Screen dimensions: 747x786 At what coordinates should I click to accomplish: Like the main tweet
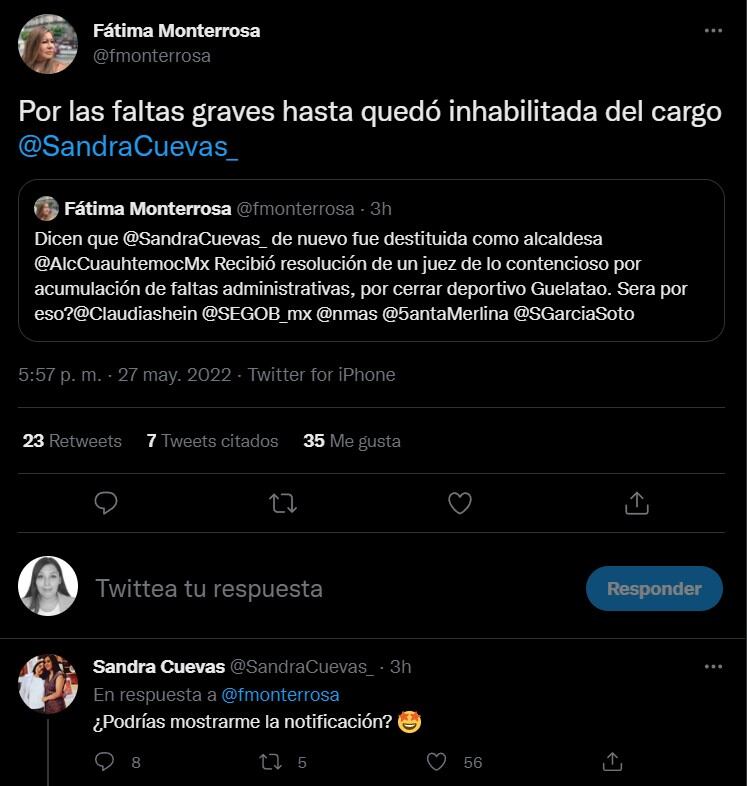click(x=459, y=503)
